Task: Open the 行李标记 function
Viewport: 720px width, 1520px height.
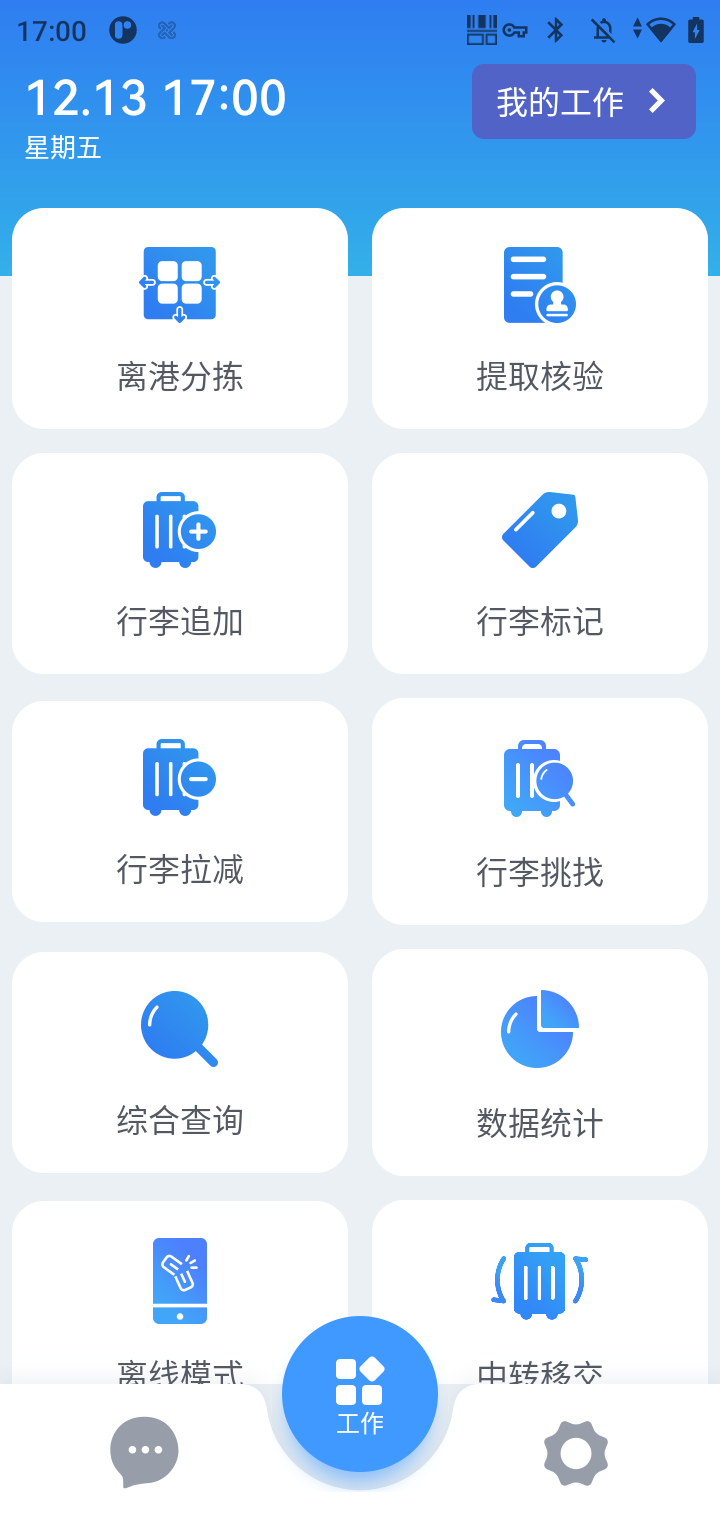Action: click(x=540, y=563)
